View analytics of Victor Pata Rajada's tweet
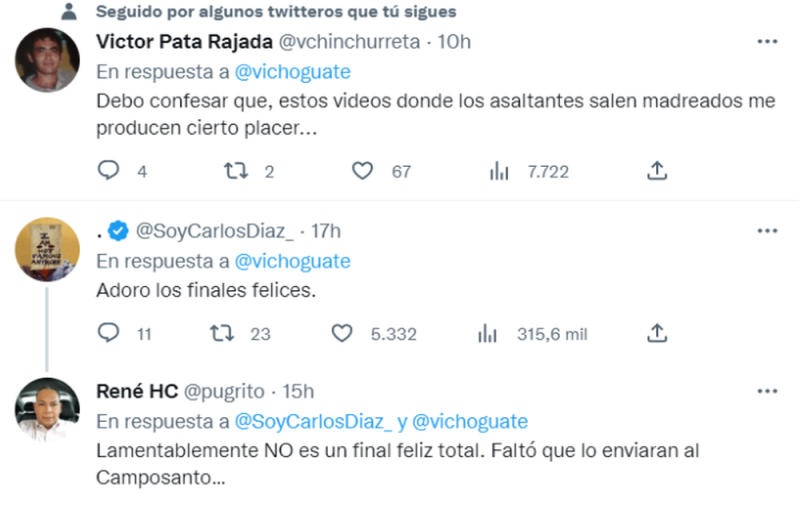The height and width of the screenshot is (509, 800). tap(499, 171)
